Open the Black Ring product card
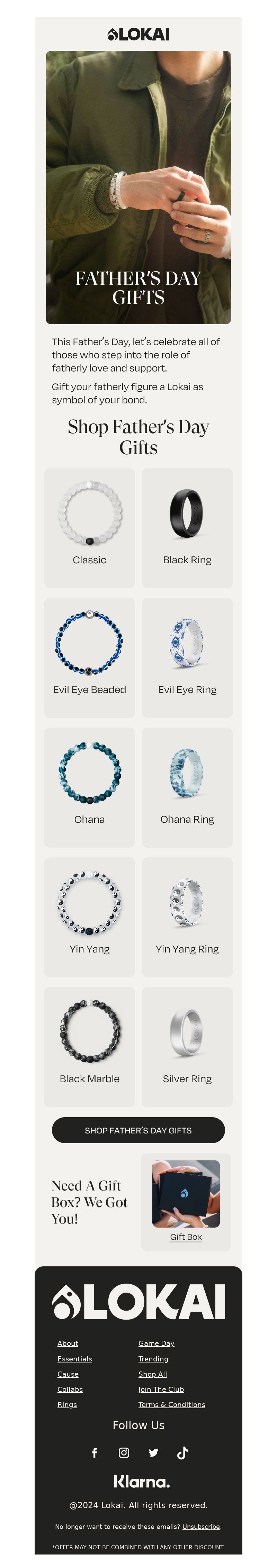 [x=187, y=527]
